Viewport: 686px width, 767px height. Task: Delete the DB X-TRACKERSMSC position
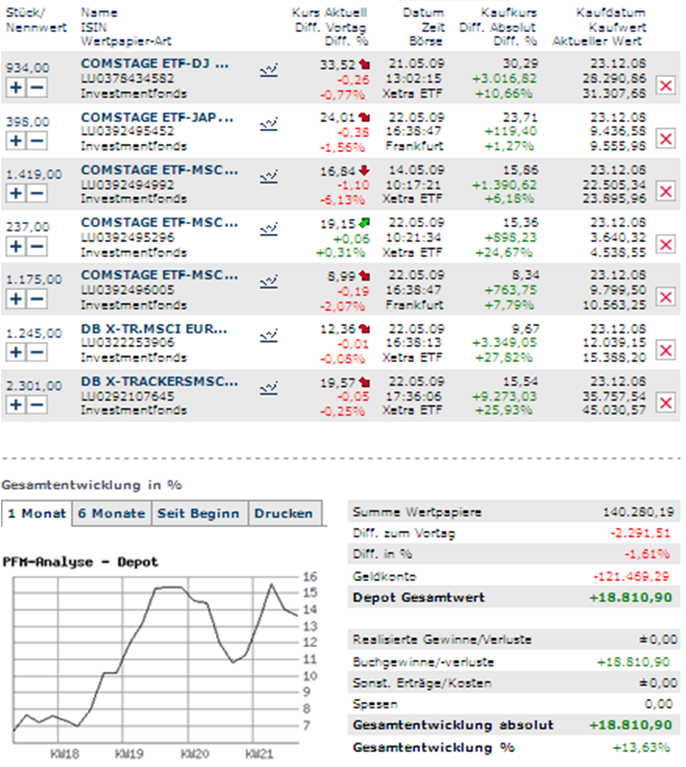(x=664, y=405)
